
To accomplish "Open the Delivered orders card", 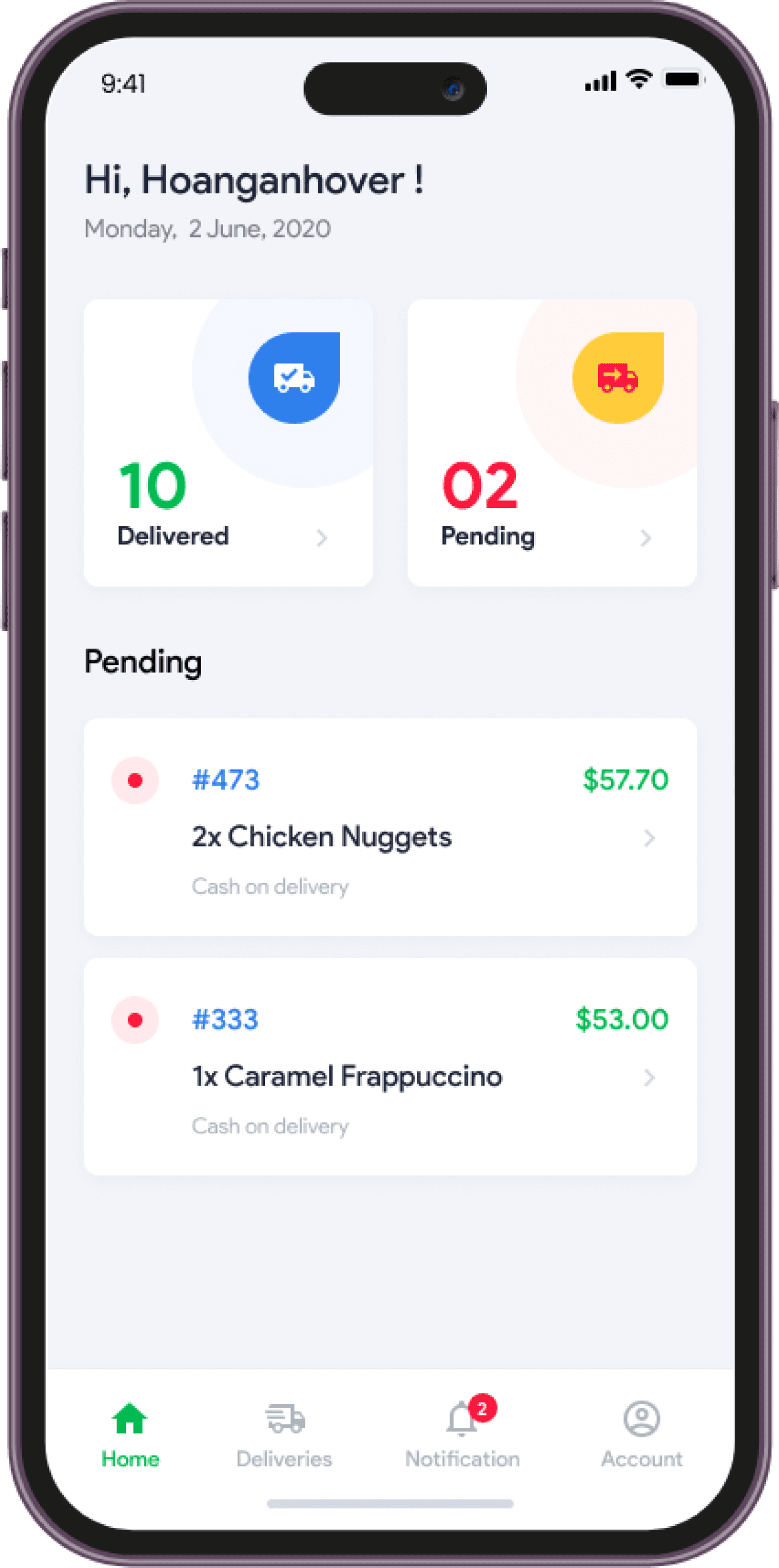I will (x=228, y=442).
